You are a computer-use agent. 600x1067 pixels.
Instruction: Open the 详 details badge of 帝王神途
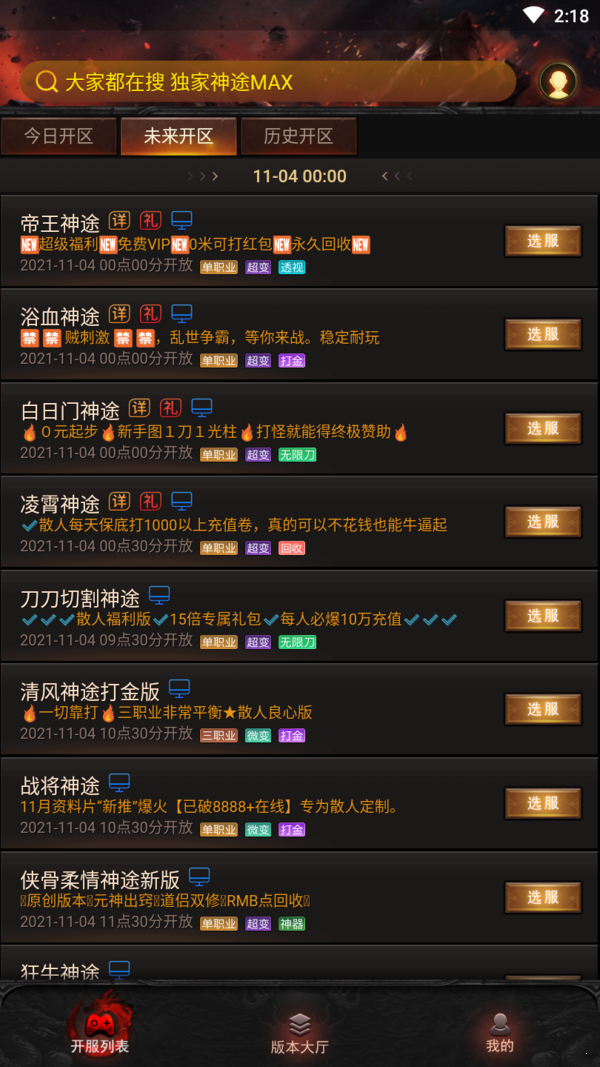point(120,220)
